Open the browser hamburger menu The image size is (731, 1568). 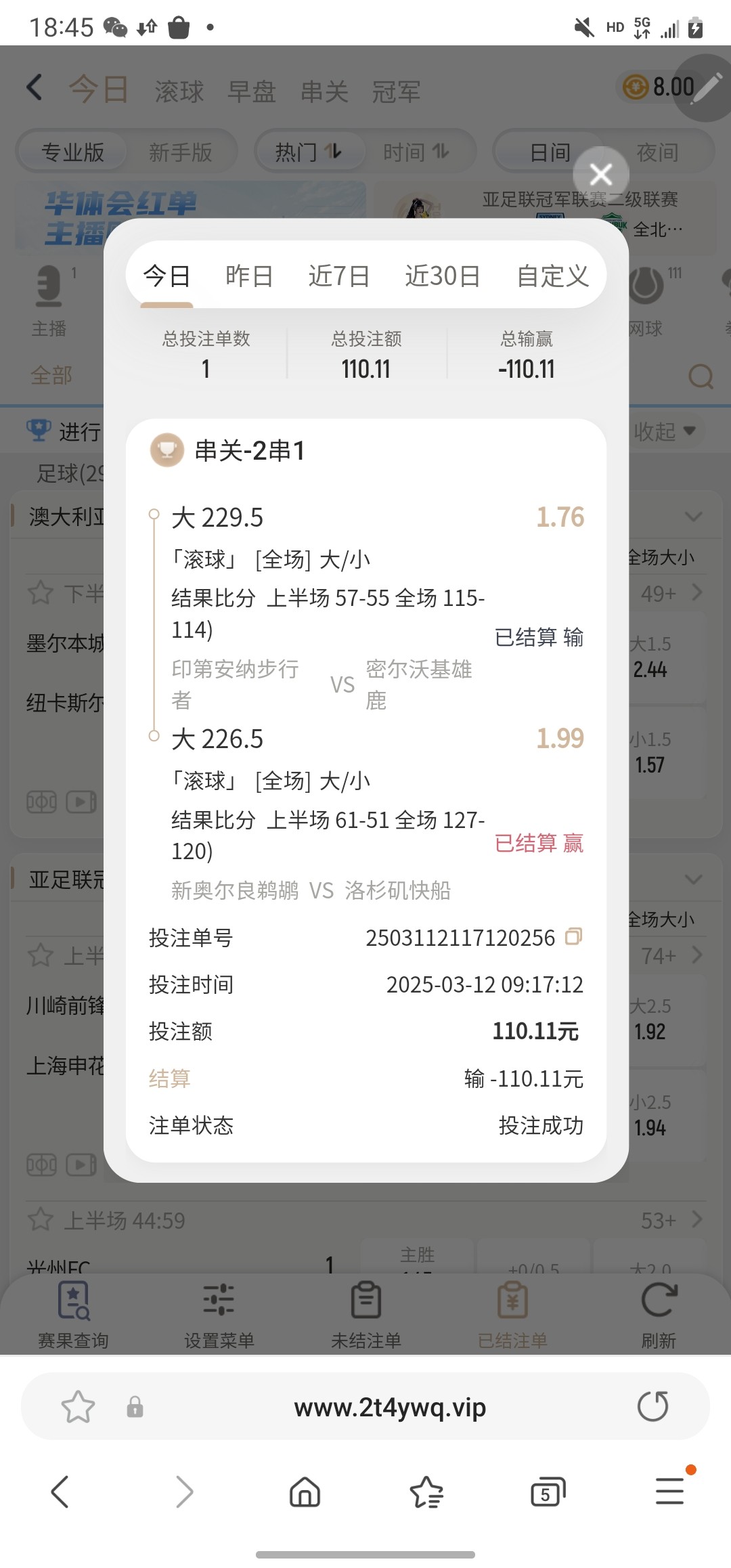[x=669, y=1491]
